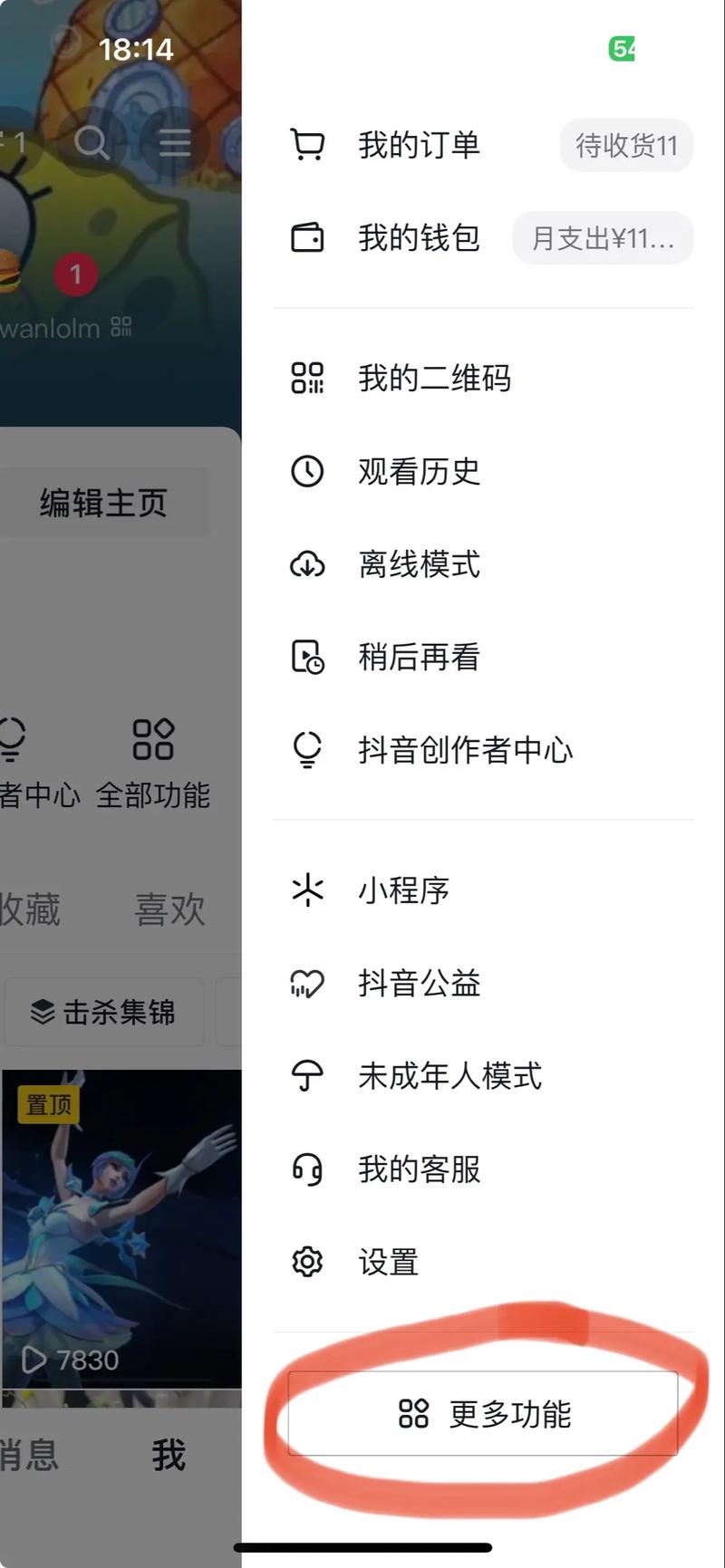Image resolution: width=725 pixels, height=1568 pixels.
Task: Show 我的二维码 (My QR Code)
Action: point(433,378)
